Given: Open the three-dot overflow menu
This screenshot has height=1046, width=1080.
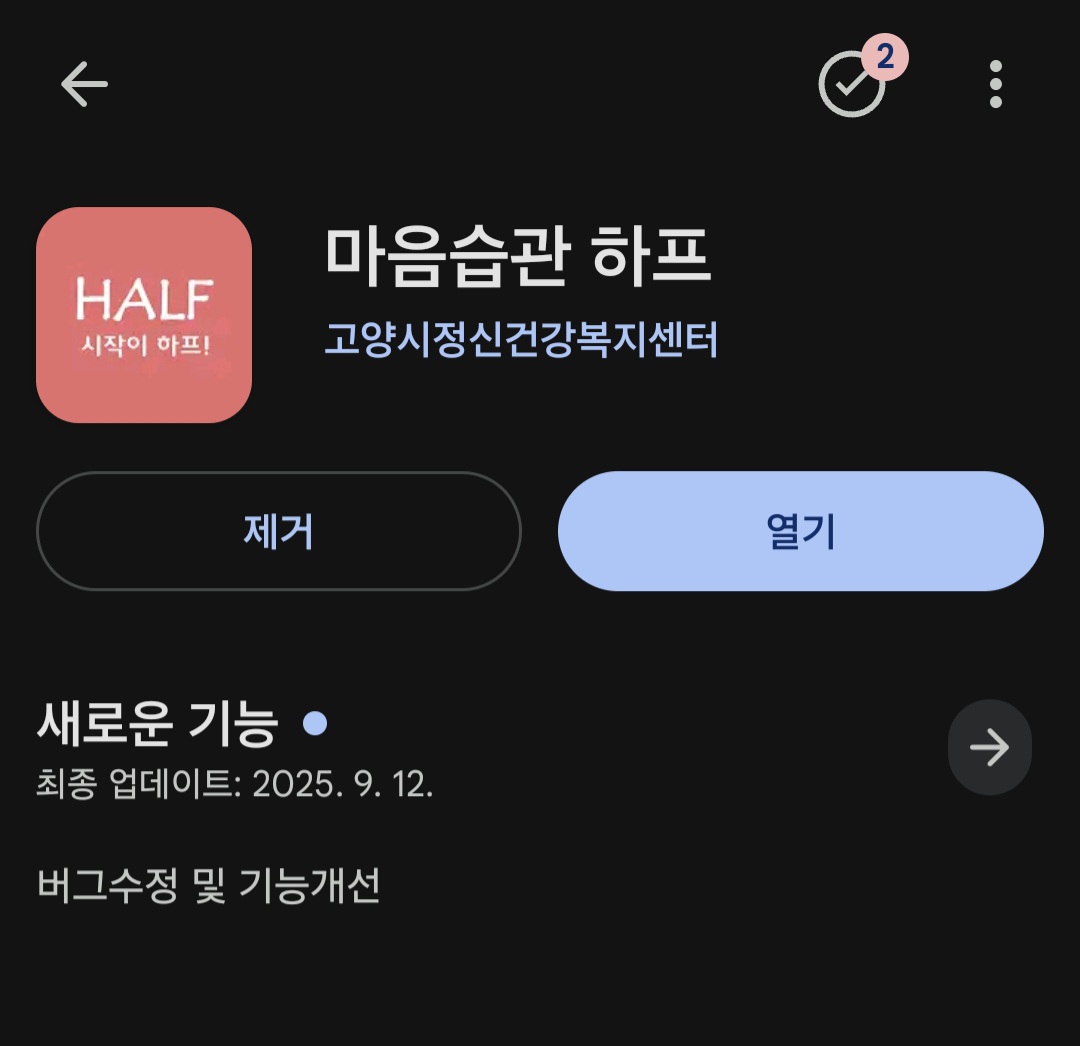Looking at the screenshot, I should coord(995,84).
